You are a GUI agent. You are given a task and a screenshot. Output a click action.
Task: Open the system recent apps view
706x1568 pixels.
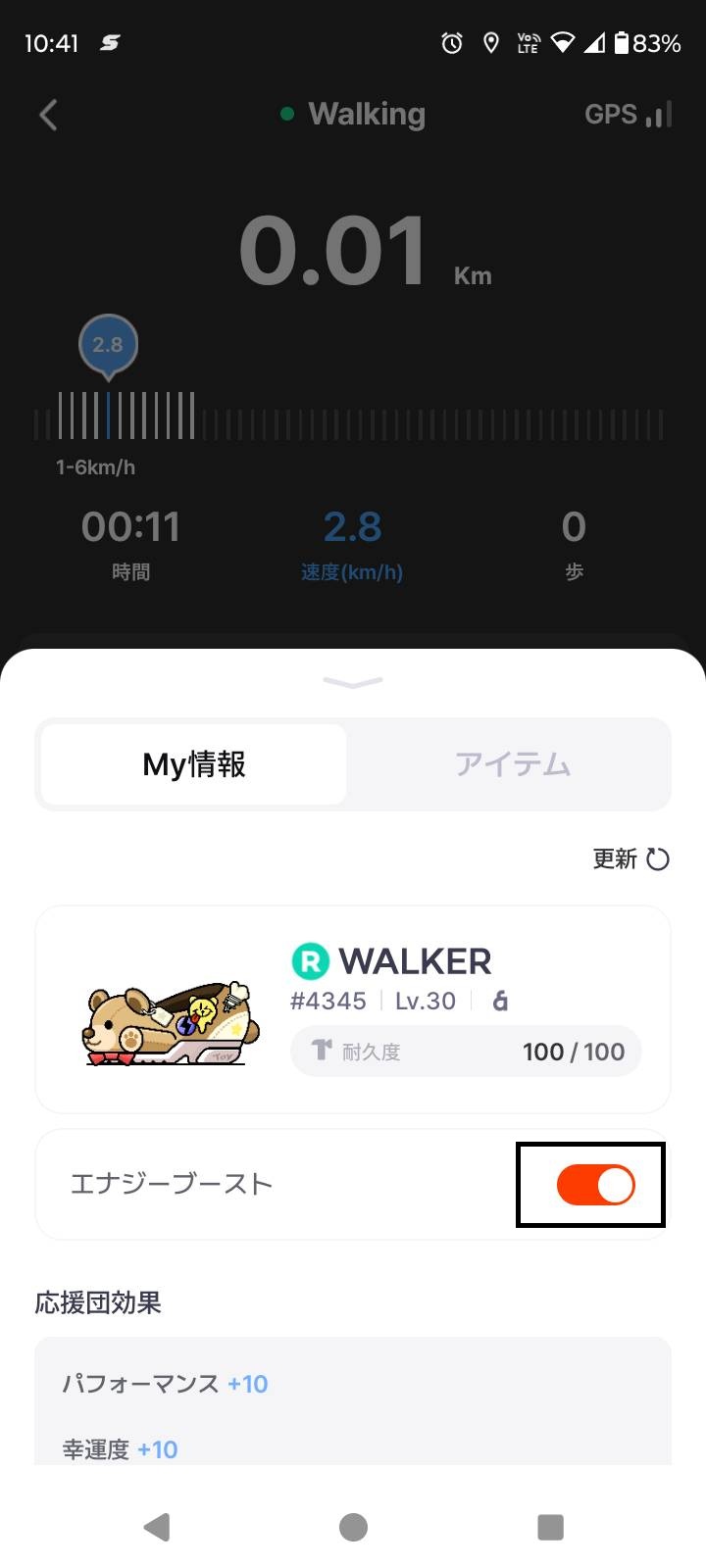[550, 1527]
